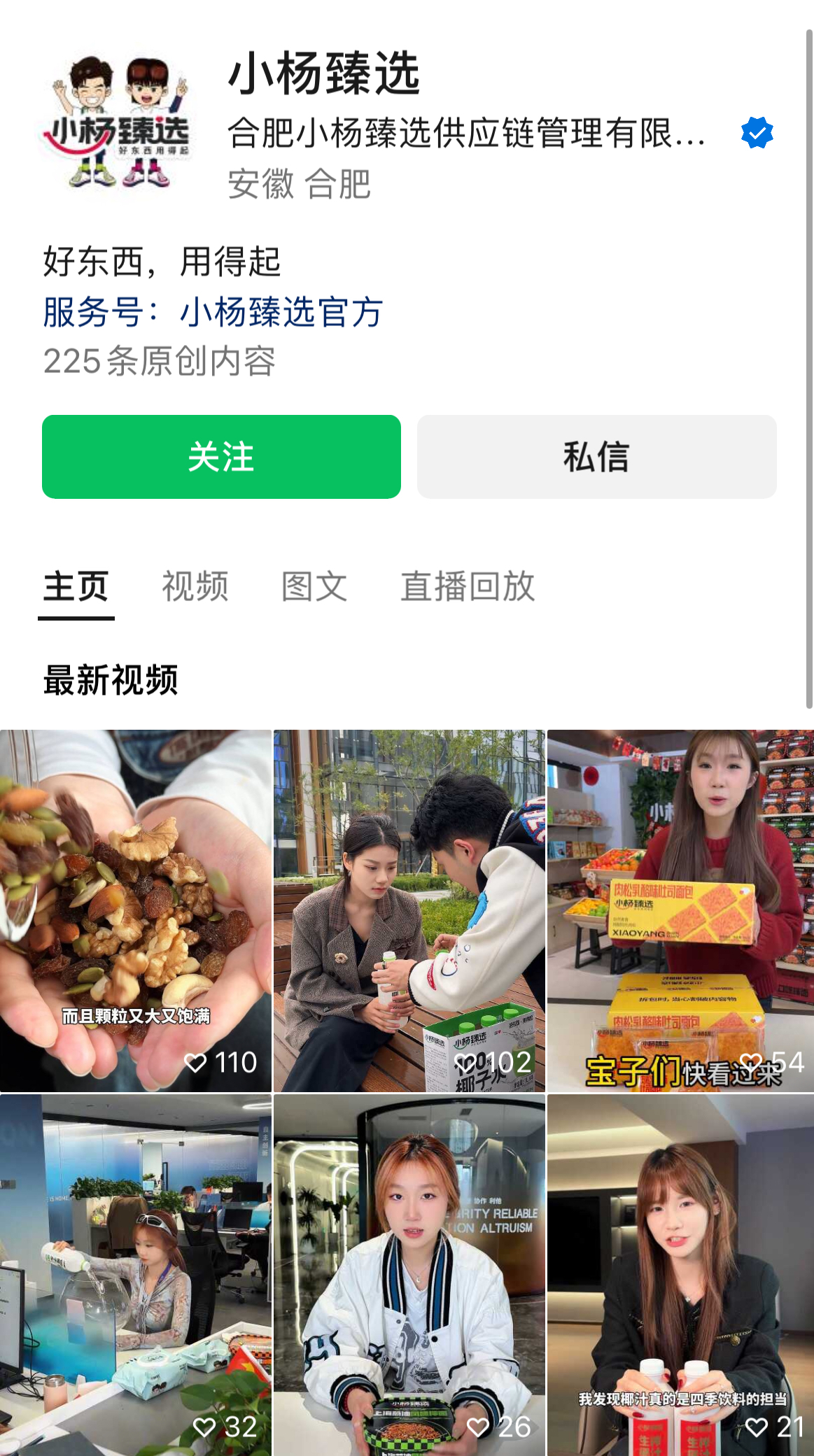814x1456 pixels.
Task: Open the 宝子们快看过来 toast bread video
Action: click(x=680, y=910)
